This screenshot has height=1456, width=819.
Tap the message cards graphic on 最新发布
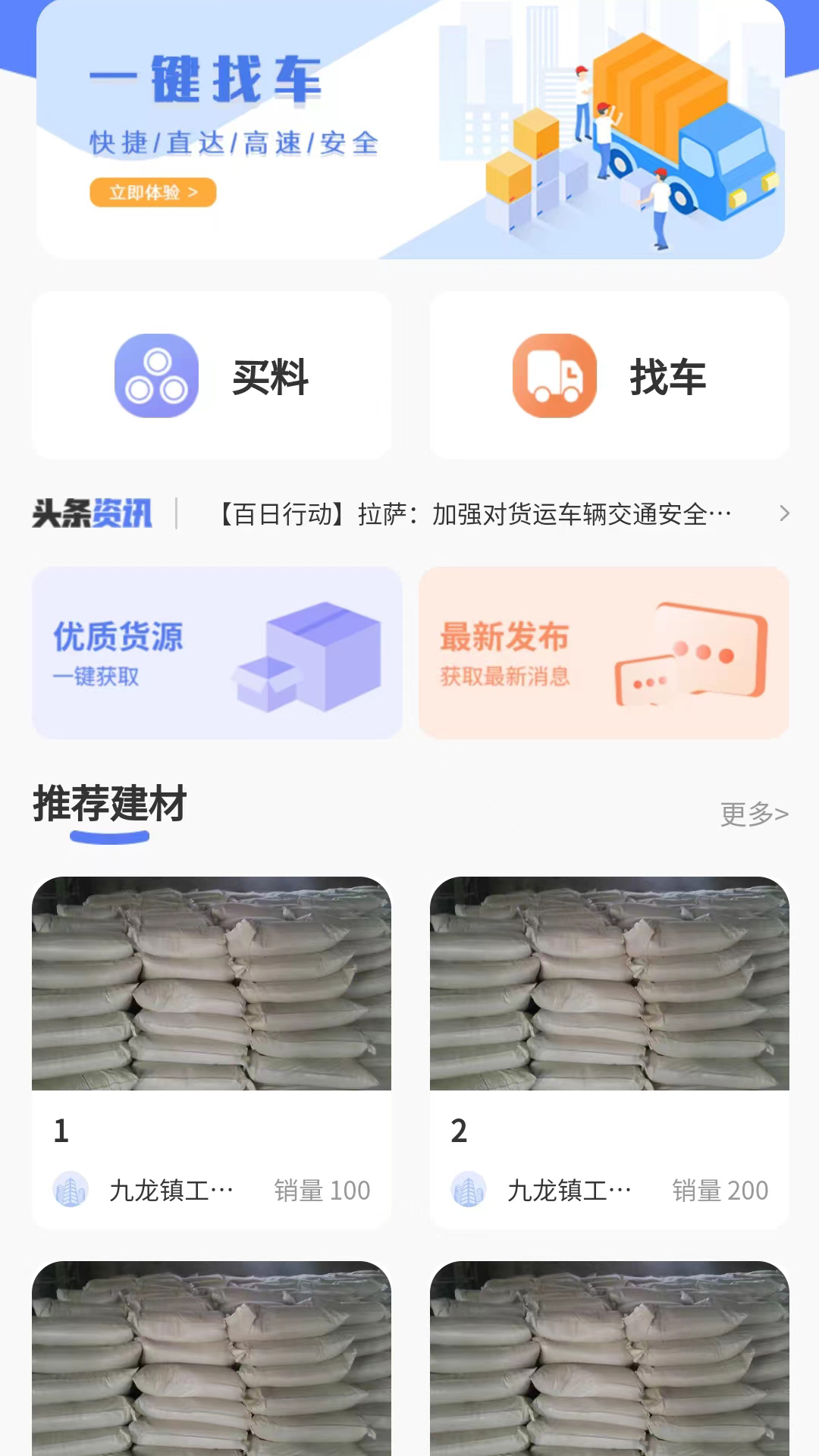click(x=690, y=652)
